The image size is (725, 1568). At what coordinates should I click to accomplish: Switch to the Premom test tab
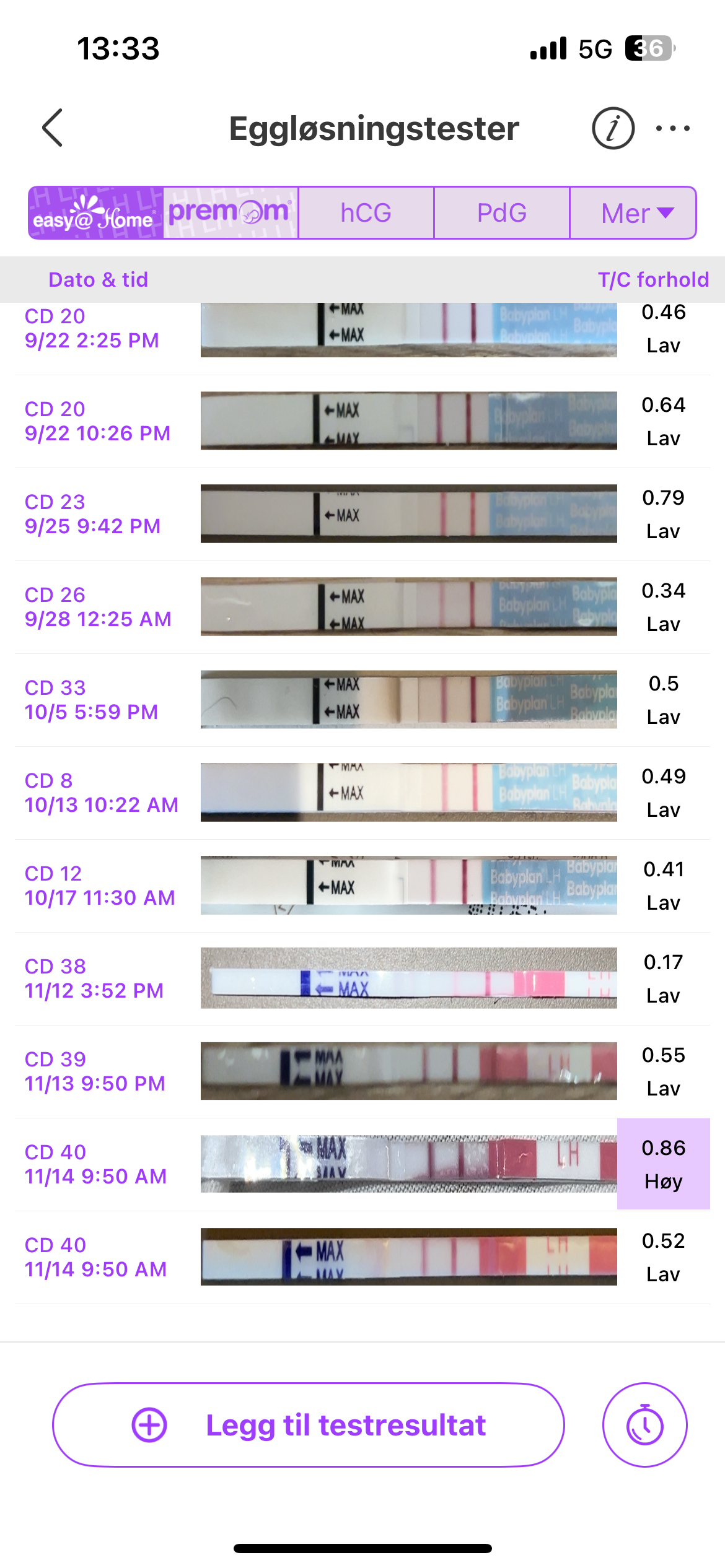[x=231, y=213]
